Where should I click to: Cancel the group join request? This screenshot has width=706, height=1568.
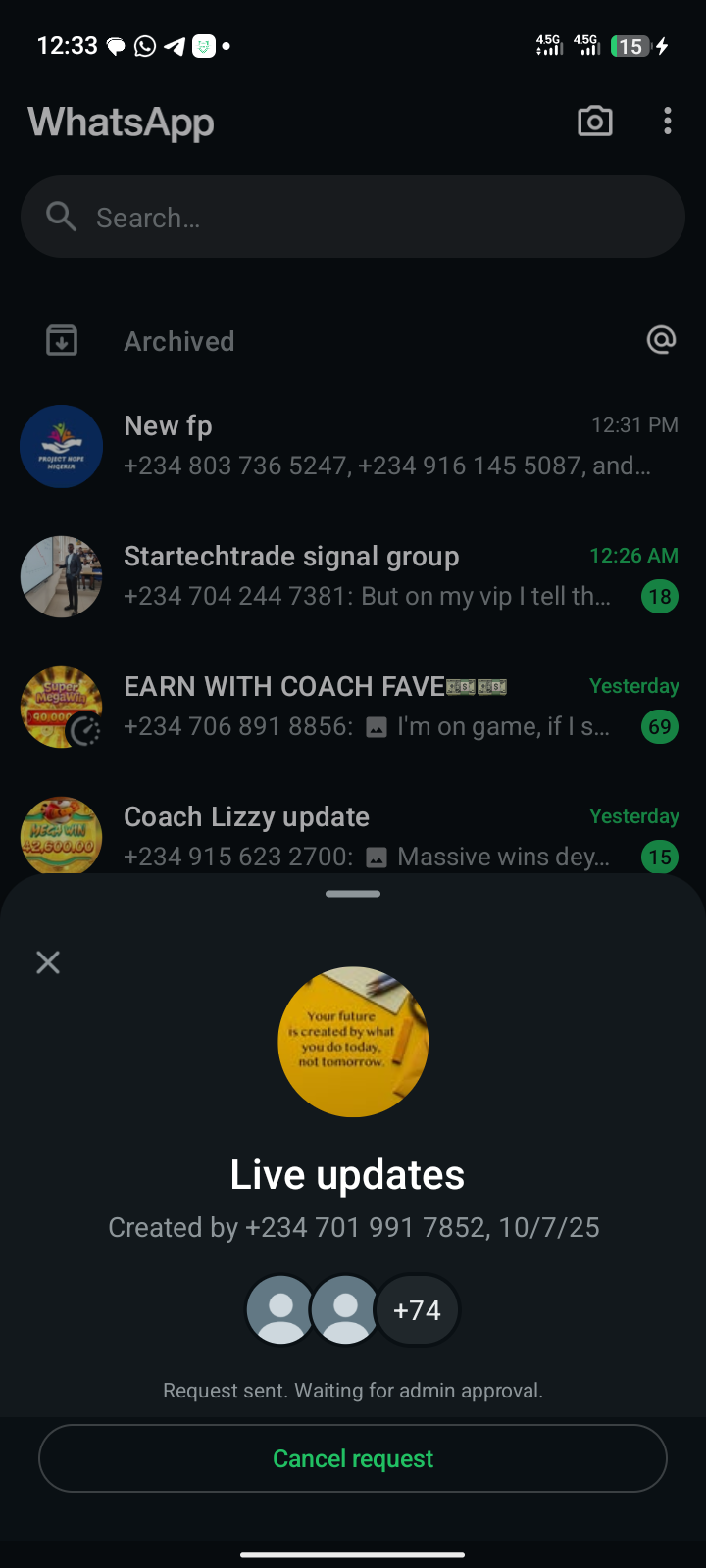(x=353, y=1458)
